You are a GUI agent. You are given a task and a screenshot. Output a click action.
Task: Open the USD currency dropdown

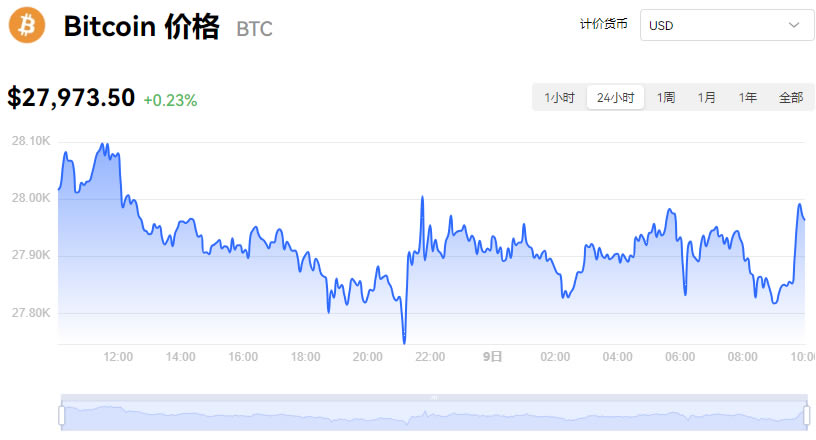[727, 25]
